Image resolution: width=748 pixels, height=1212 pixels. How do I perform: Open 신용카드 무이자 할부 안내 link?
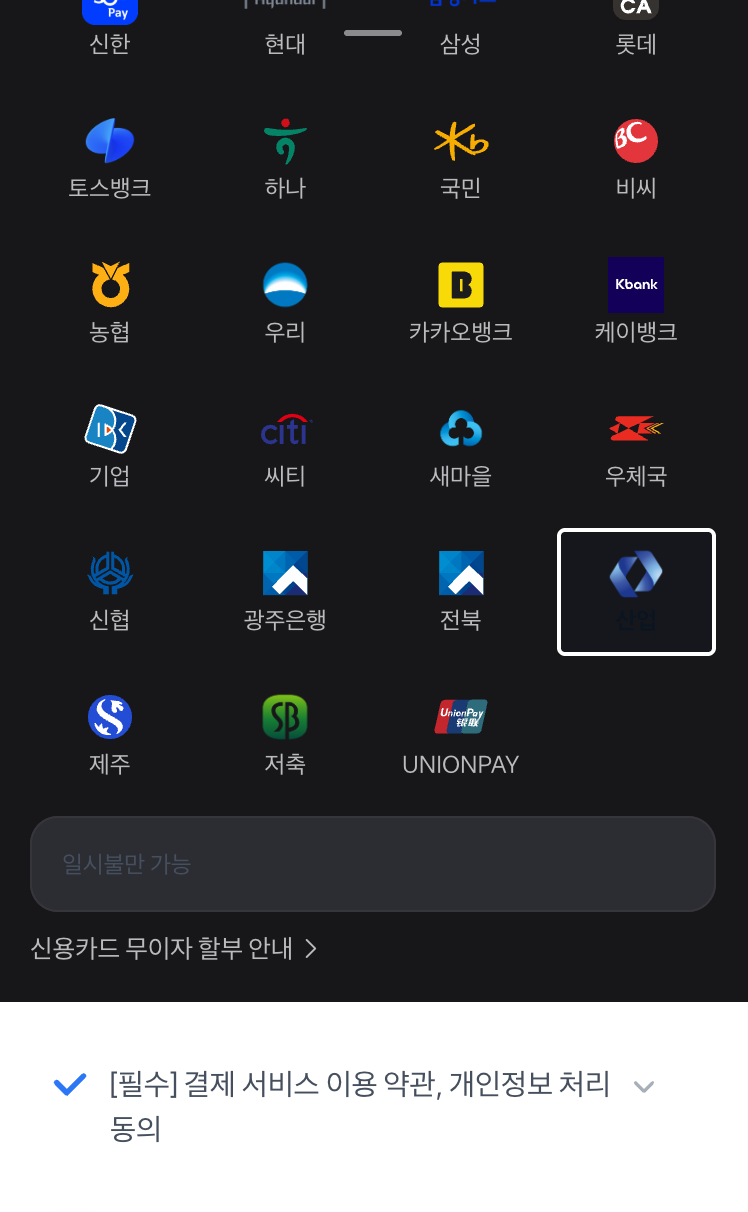173,948
